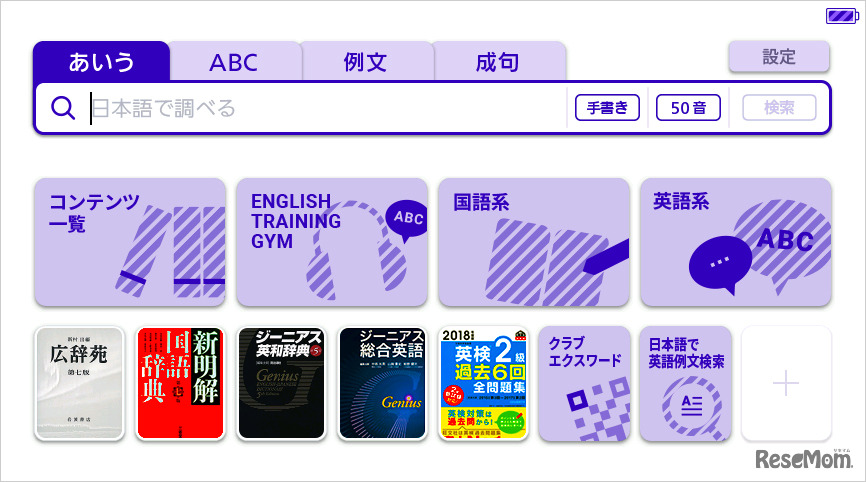Image resolution: width=866 pixels, height=482 pixels.
Task: Open ジーニアス英和辞典
Action: (282, 383)
